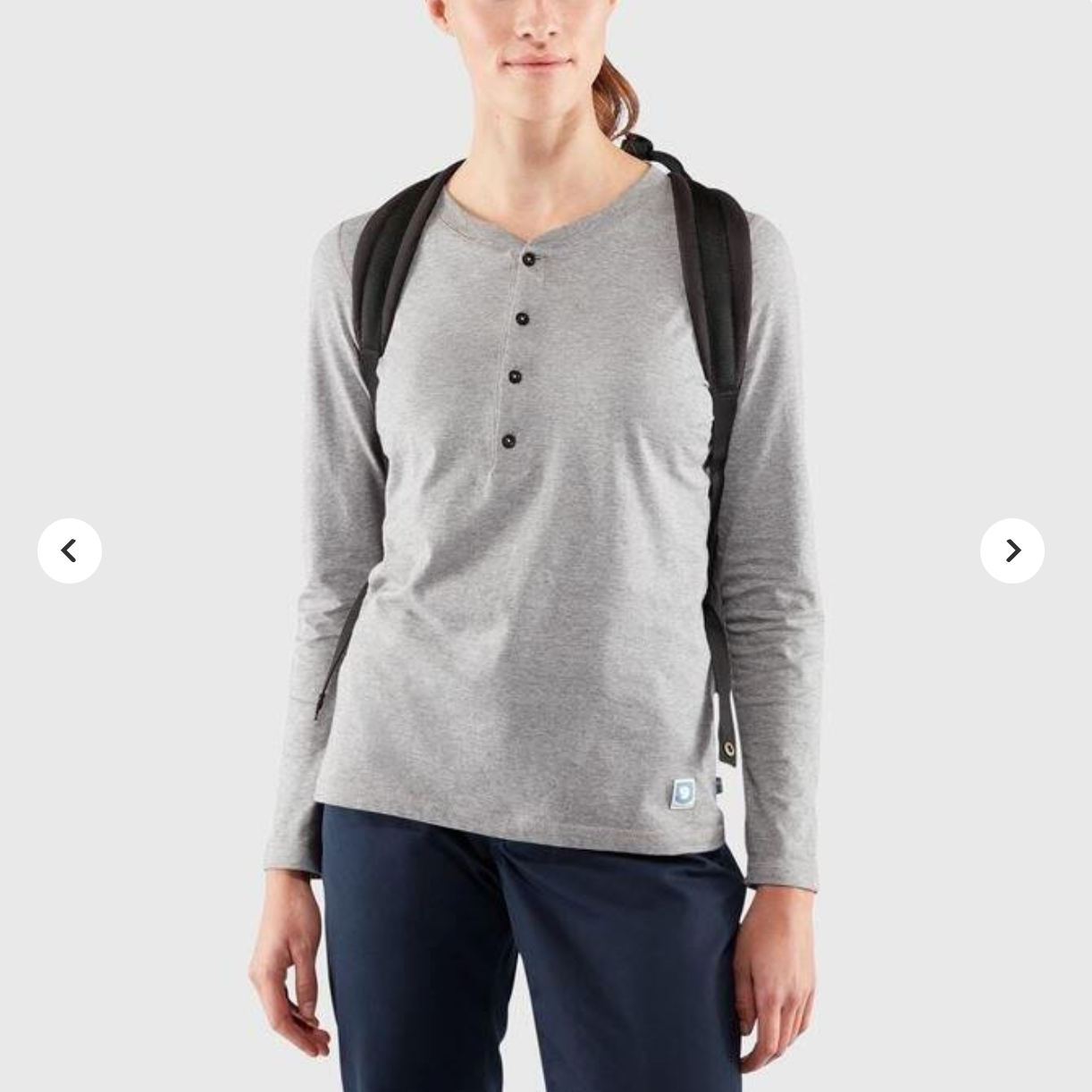Image resolution: width=1092 pixels, height=1092 pixels.
Task: Go to the previous product image
Action: (70, 550)
